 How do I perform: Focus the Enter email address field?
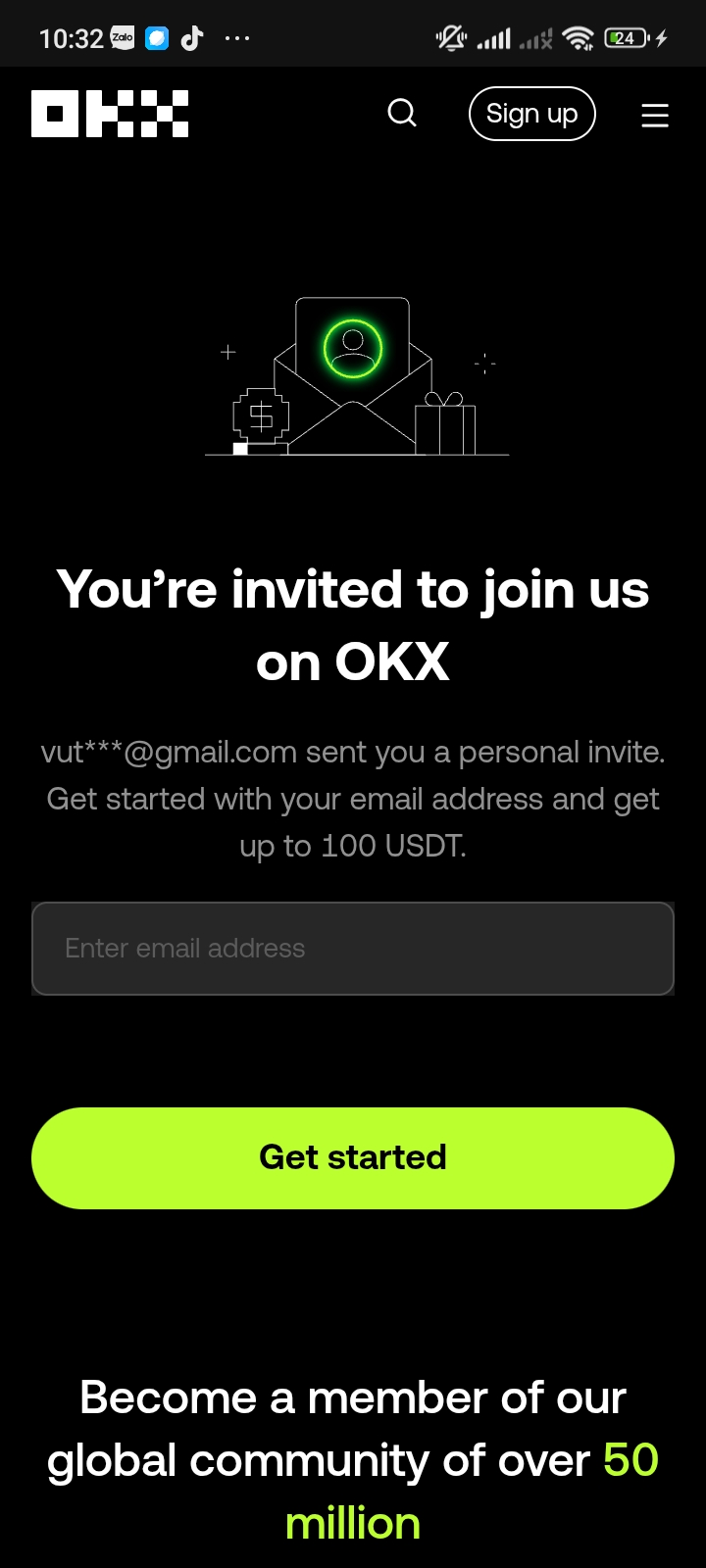pyautogui.click(x=353, y=949)
